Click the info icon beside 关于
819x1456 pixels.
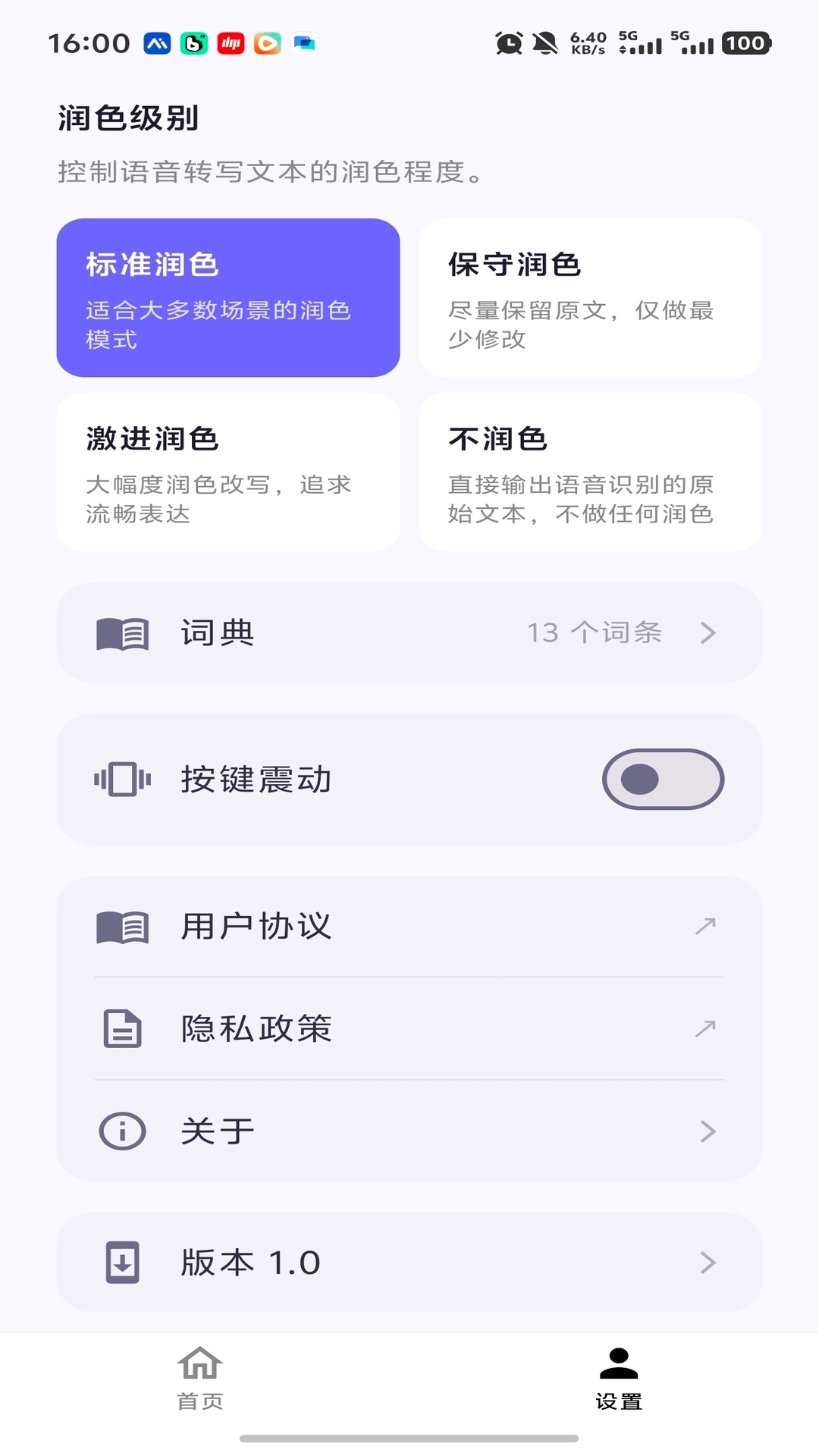tap(121, 1131)
